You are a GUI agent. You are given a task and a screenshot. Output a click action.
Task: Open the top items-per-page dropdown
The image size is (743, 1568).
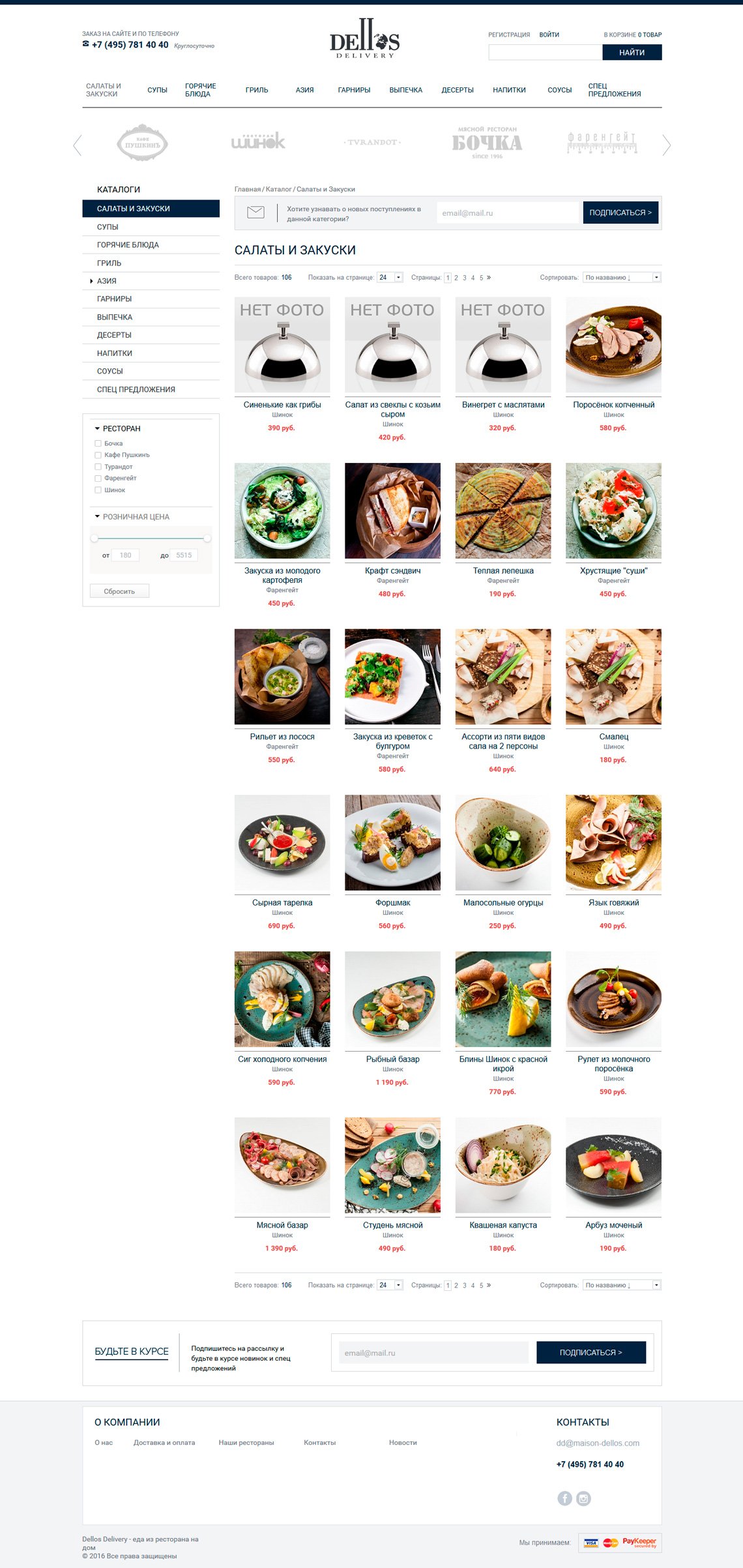click(390, 277)
